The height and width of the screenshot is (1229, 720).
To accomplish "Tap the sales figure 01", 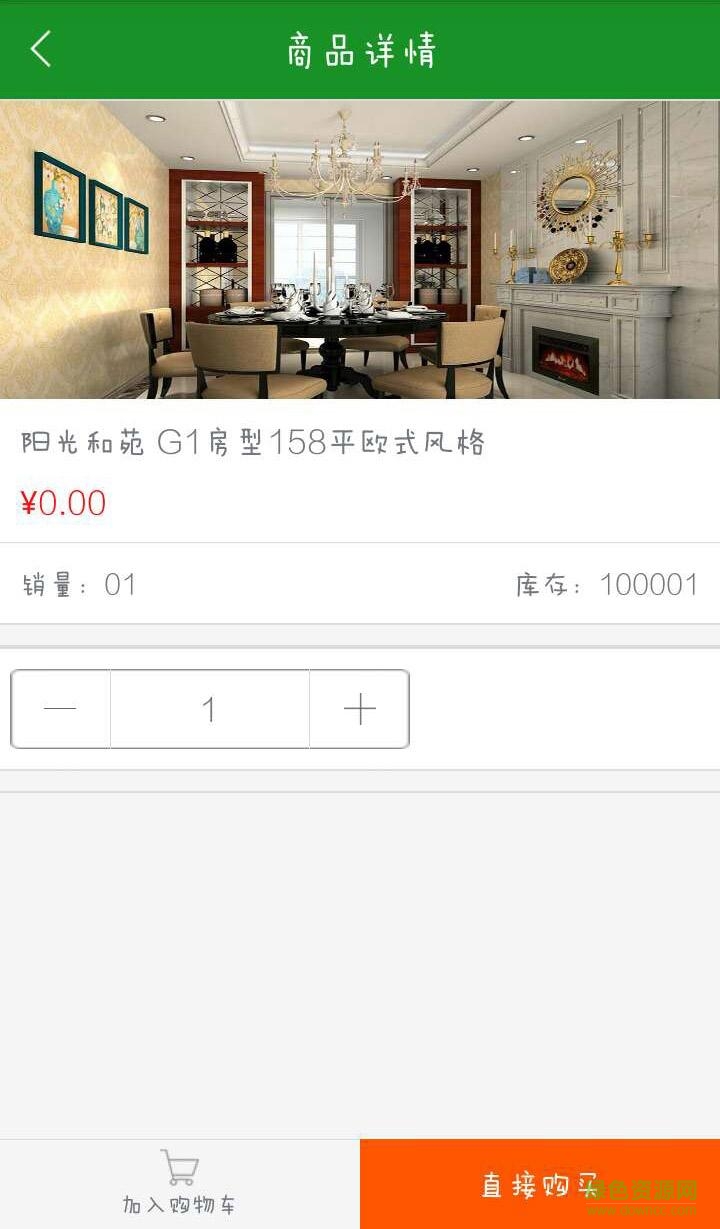I will (122, 585).
